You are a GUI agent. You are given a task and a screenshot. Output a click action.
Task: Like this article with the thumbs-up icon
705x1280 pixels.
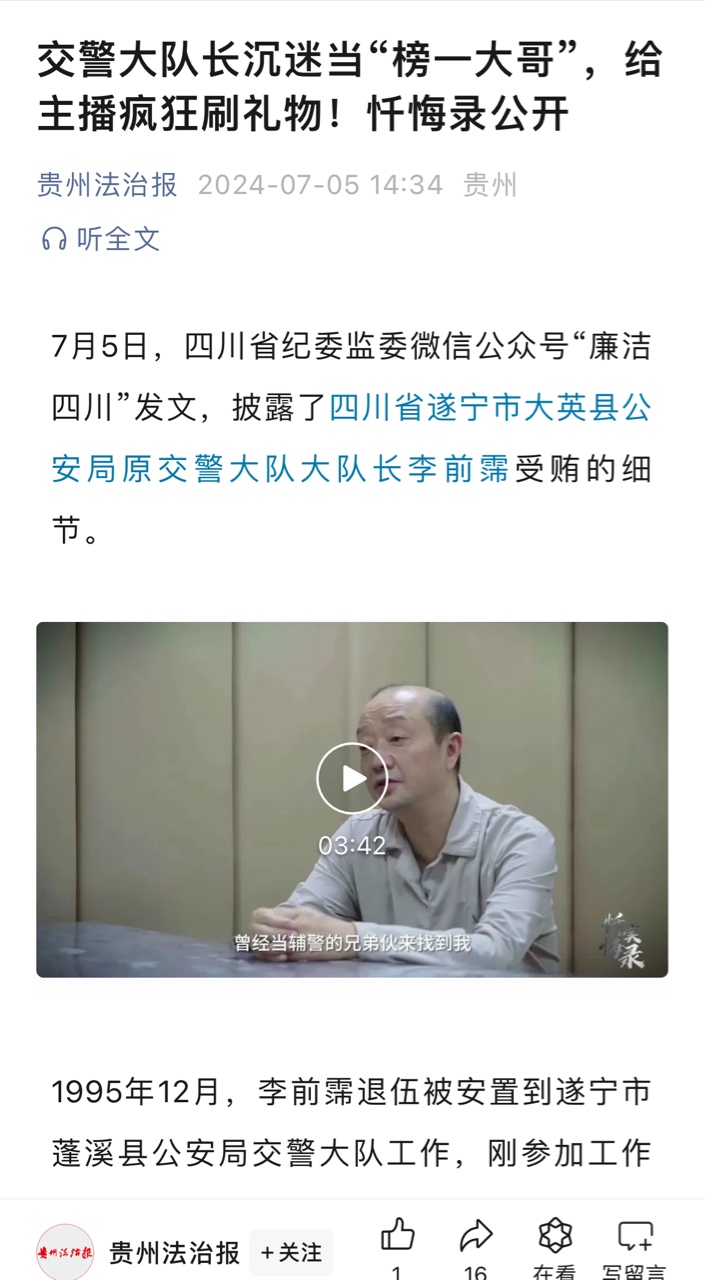point(397,1237)
